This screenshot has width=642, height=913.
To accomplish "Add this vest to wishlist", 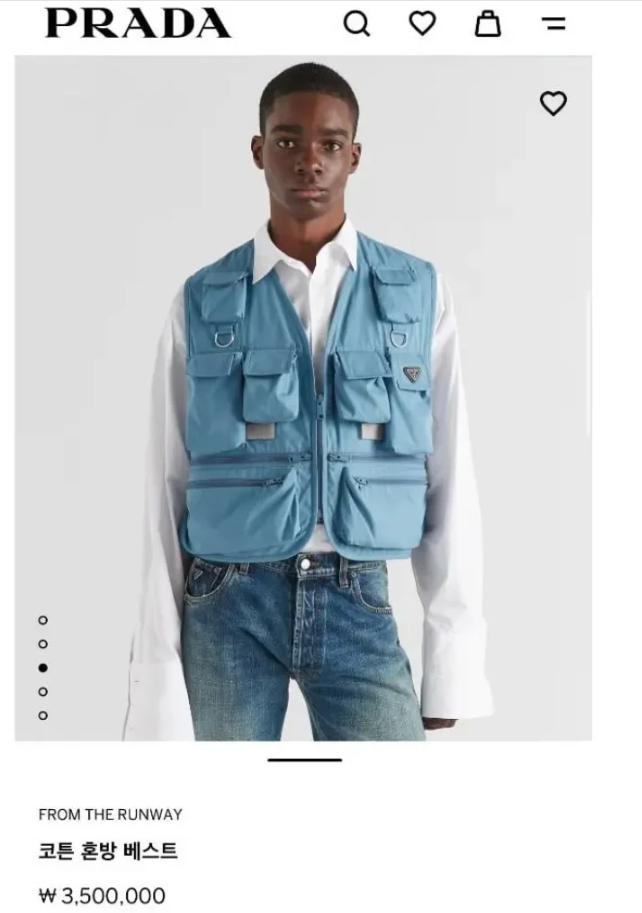I will click(553, 103).
